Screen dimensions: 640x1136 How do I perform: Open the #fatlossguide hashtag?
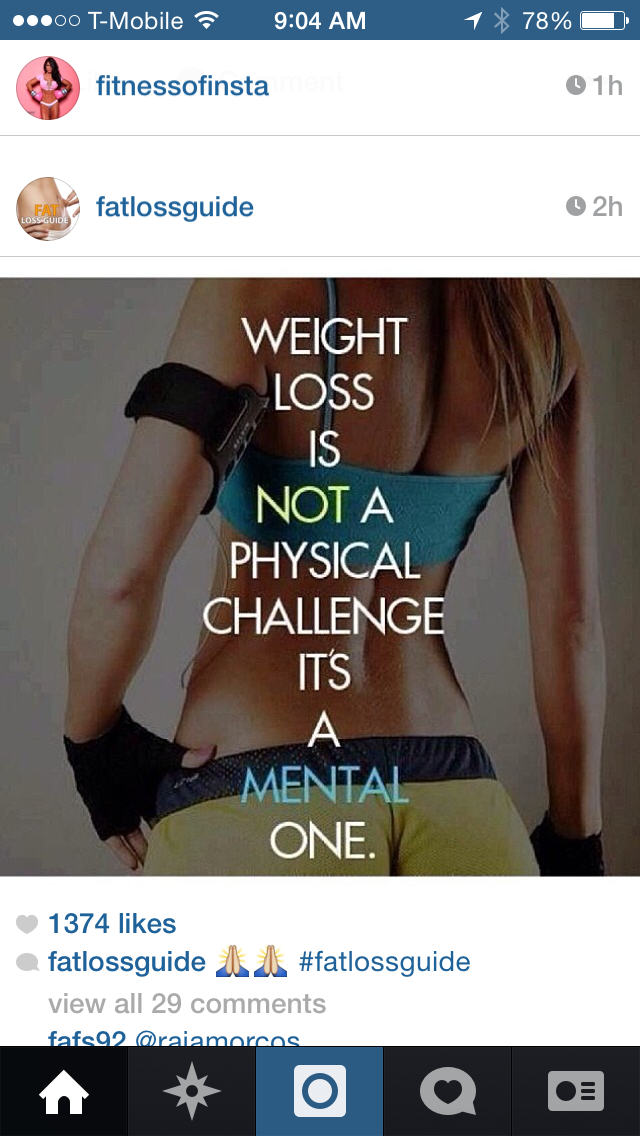tap(384, 962)
